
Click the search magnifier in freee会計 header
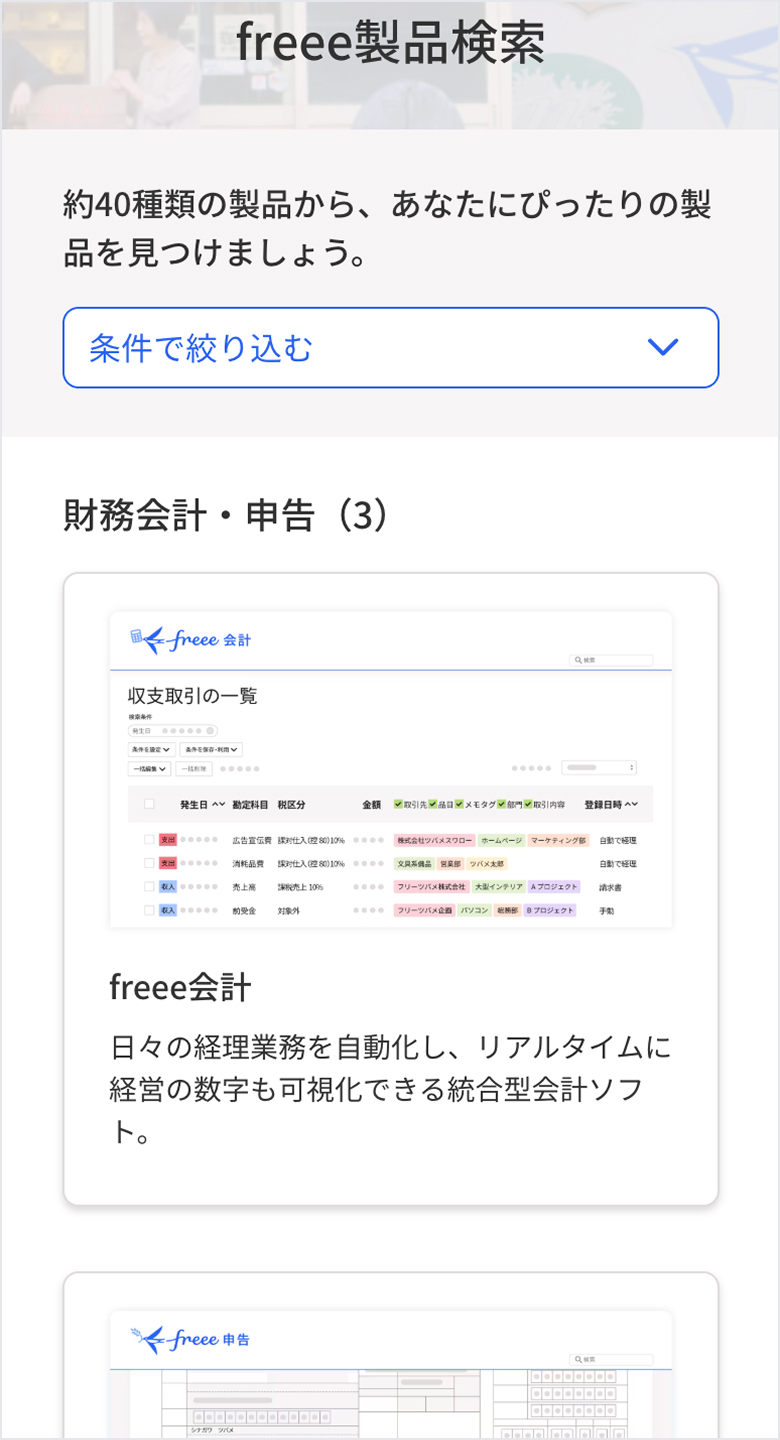[x=576, y=660]
